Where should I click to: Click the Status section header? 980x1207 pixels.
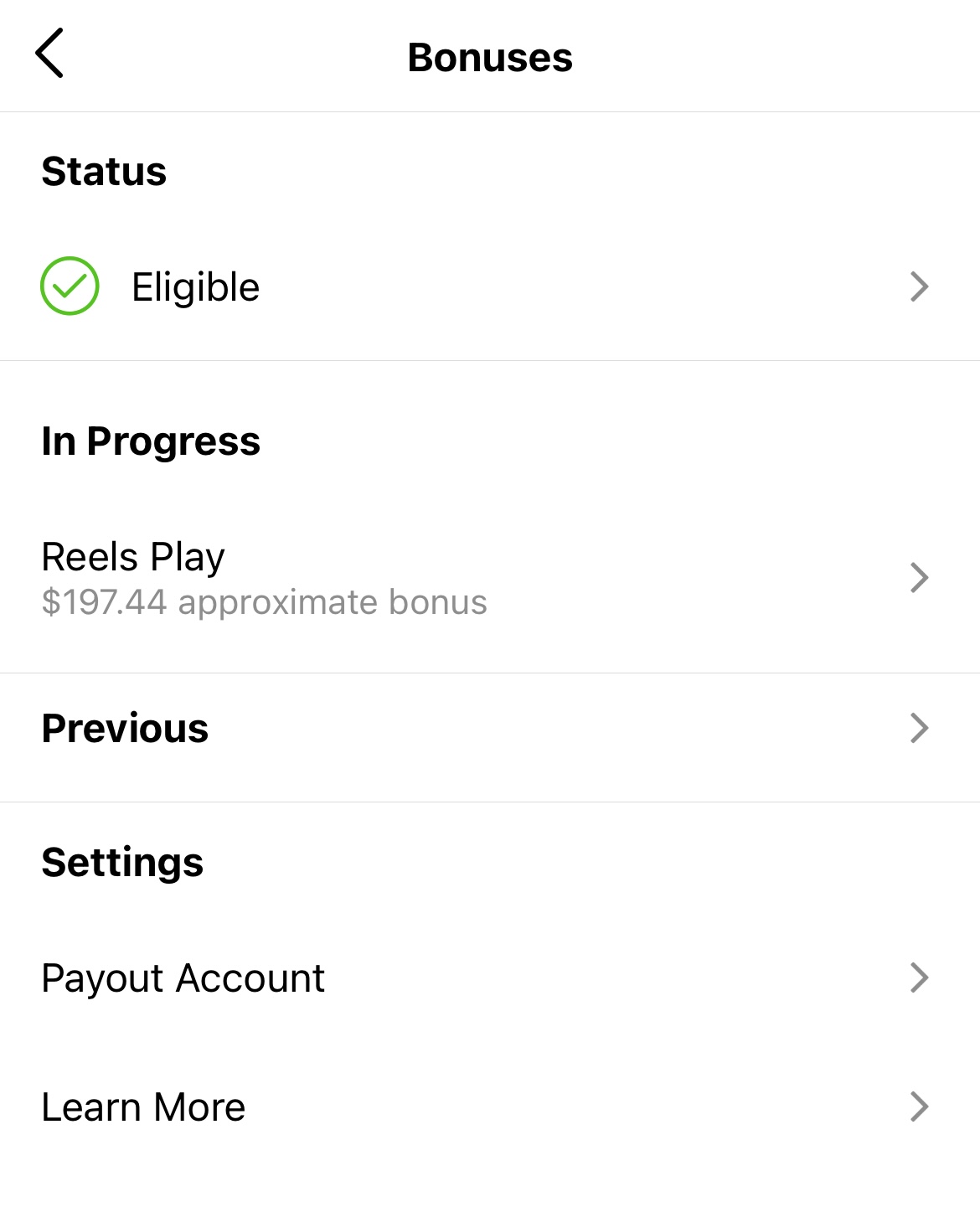coord(104,172)
